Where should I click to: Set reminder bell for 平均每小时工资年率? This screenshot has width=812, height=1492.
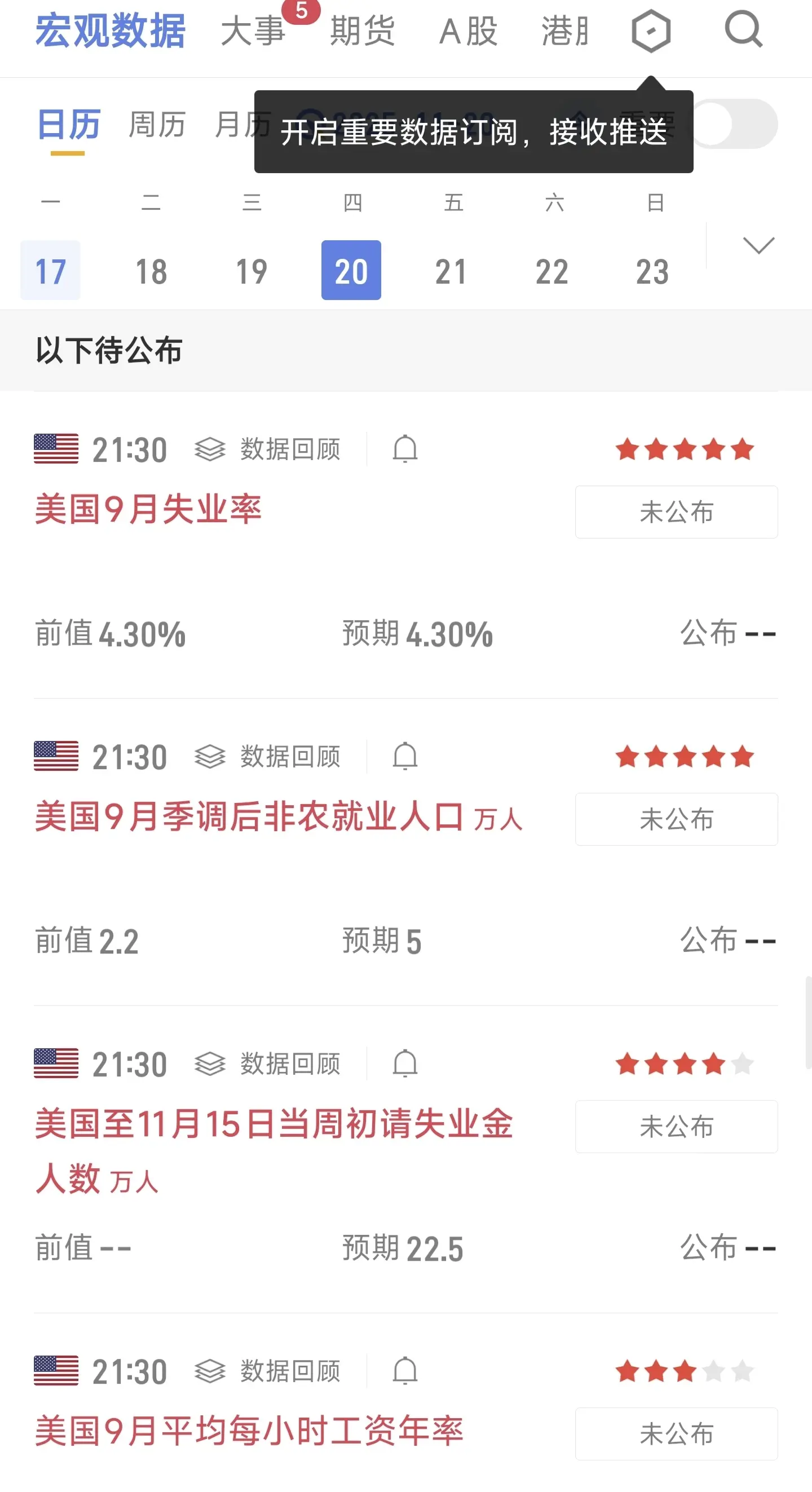[405, 1371]
